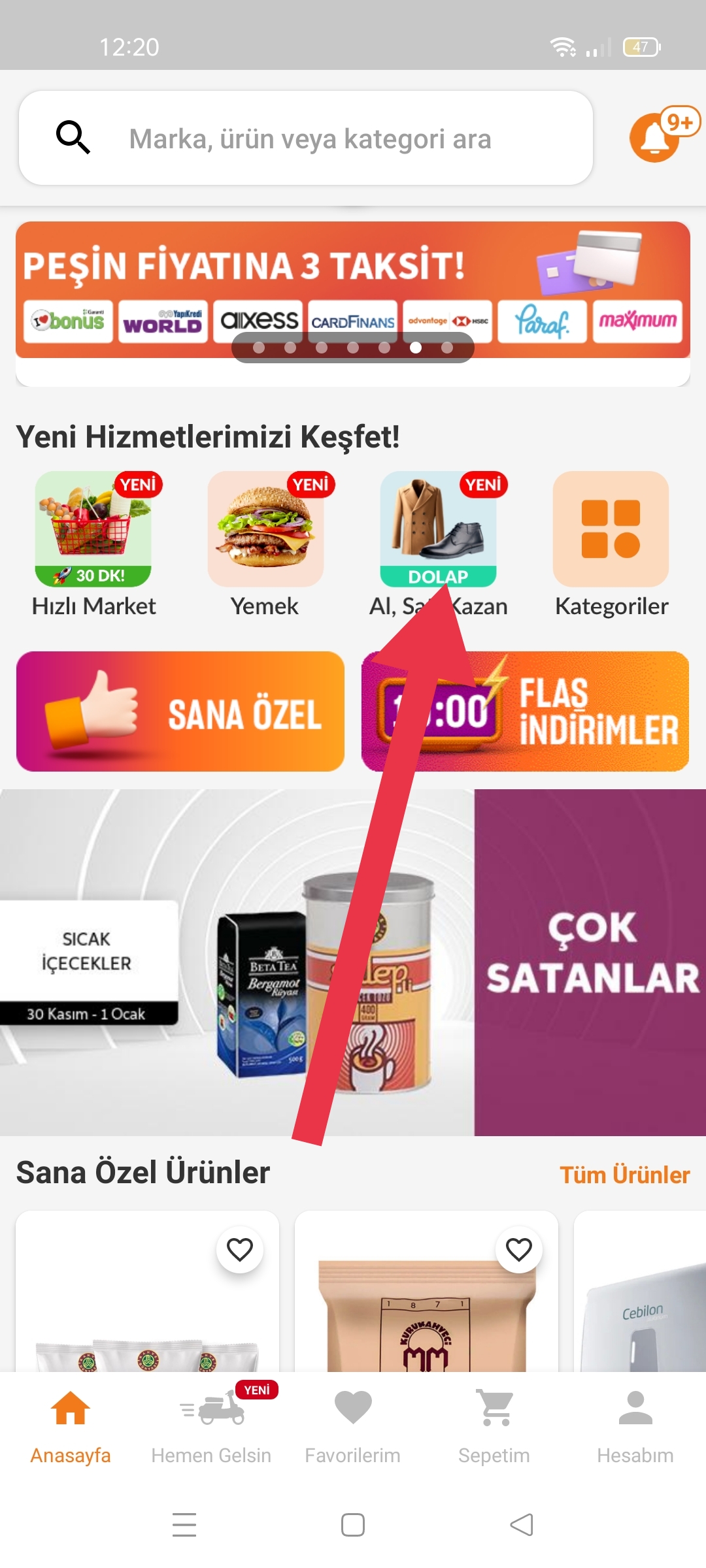Open the Yemek service
The image size is (706, 1568).
(x=265, y=544)
